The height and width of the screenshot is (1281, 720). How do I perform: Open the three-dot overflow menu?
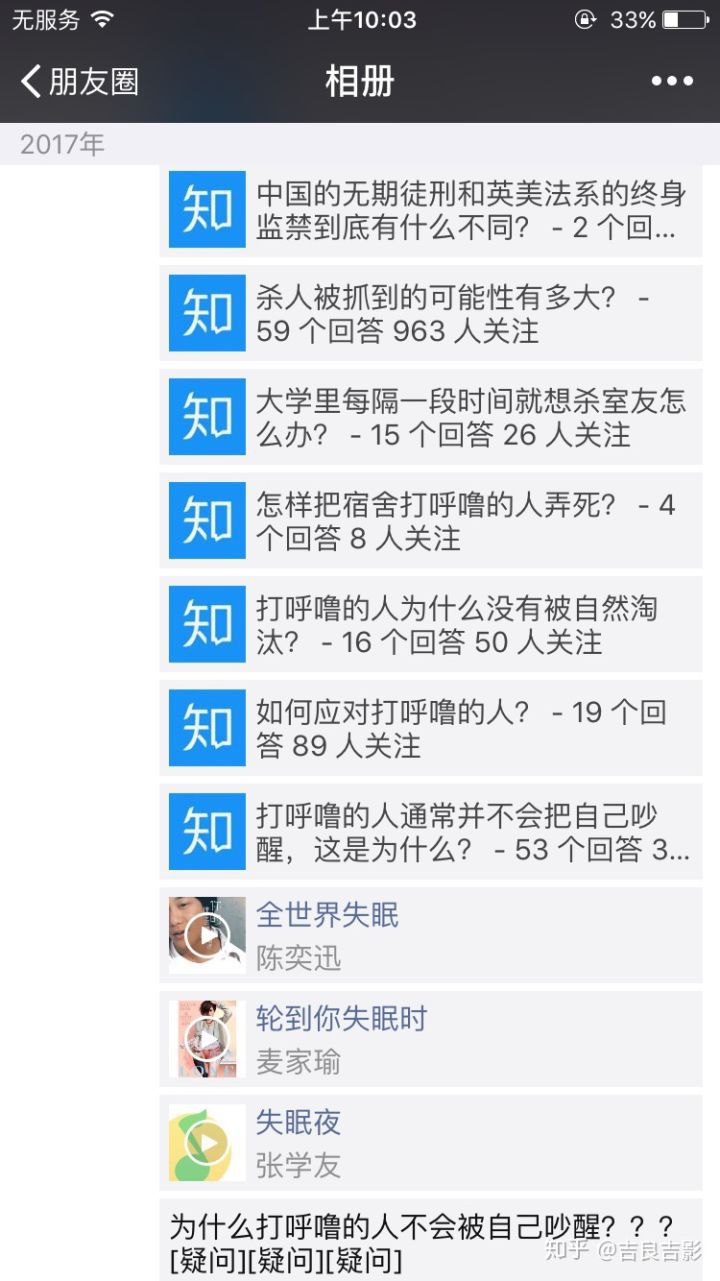pyautogui.click(x=672, y=81)
